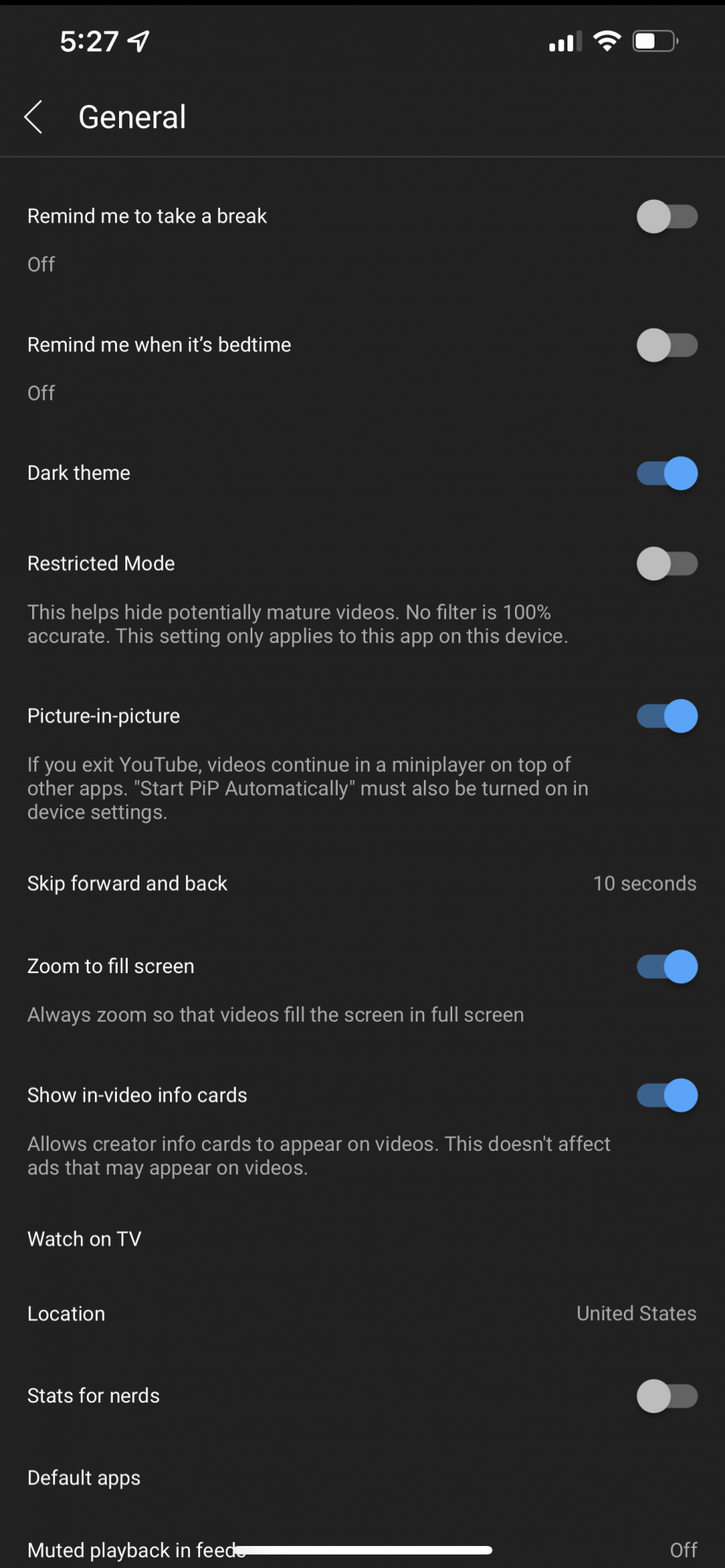Open Skip forward and back setting
This screenshot has width=725, height=1568.
pyautogui.click(x=362, y=884)
